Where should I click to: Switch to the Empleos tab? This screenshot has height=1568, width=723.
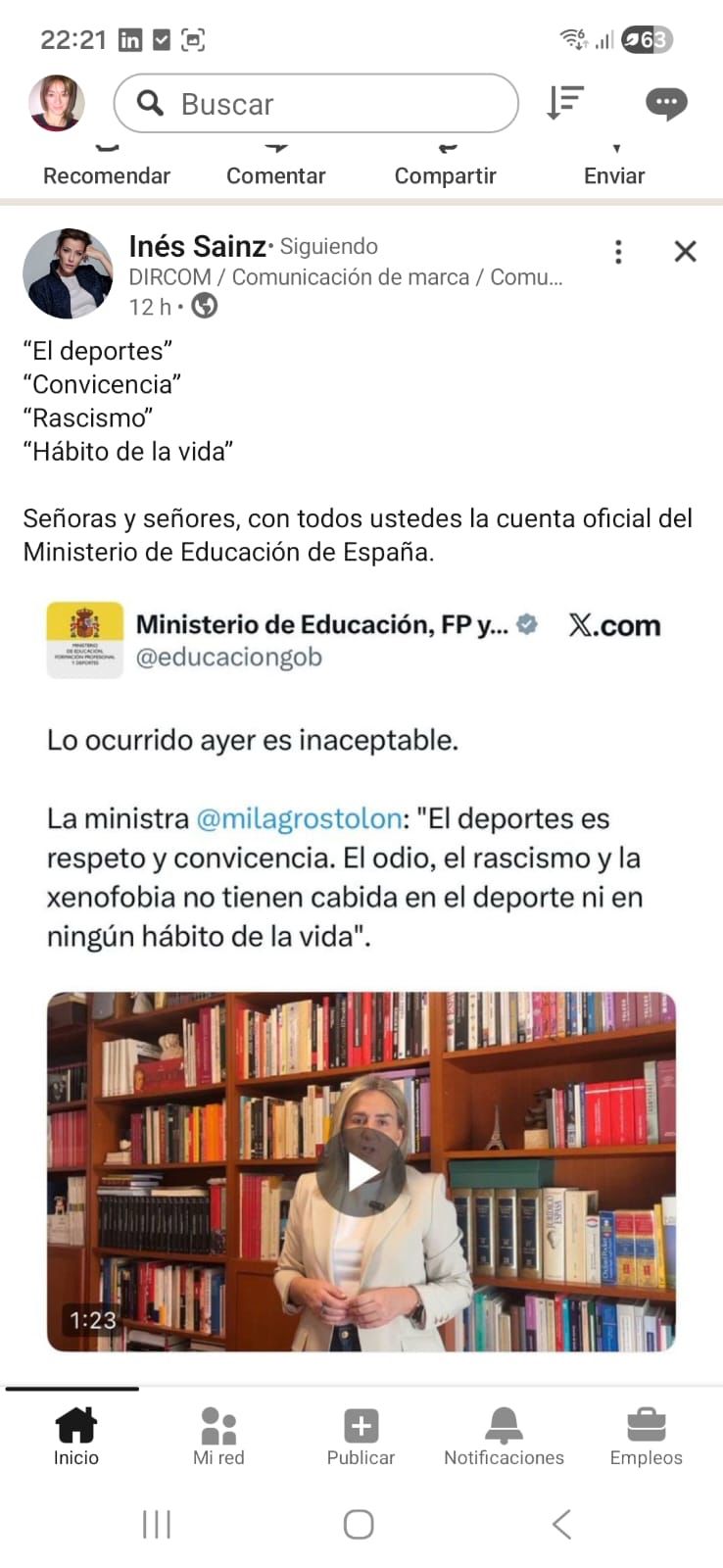646,1436
